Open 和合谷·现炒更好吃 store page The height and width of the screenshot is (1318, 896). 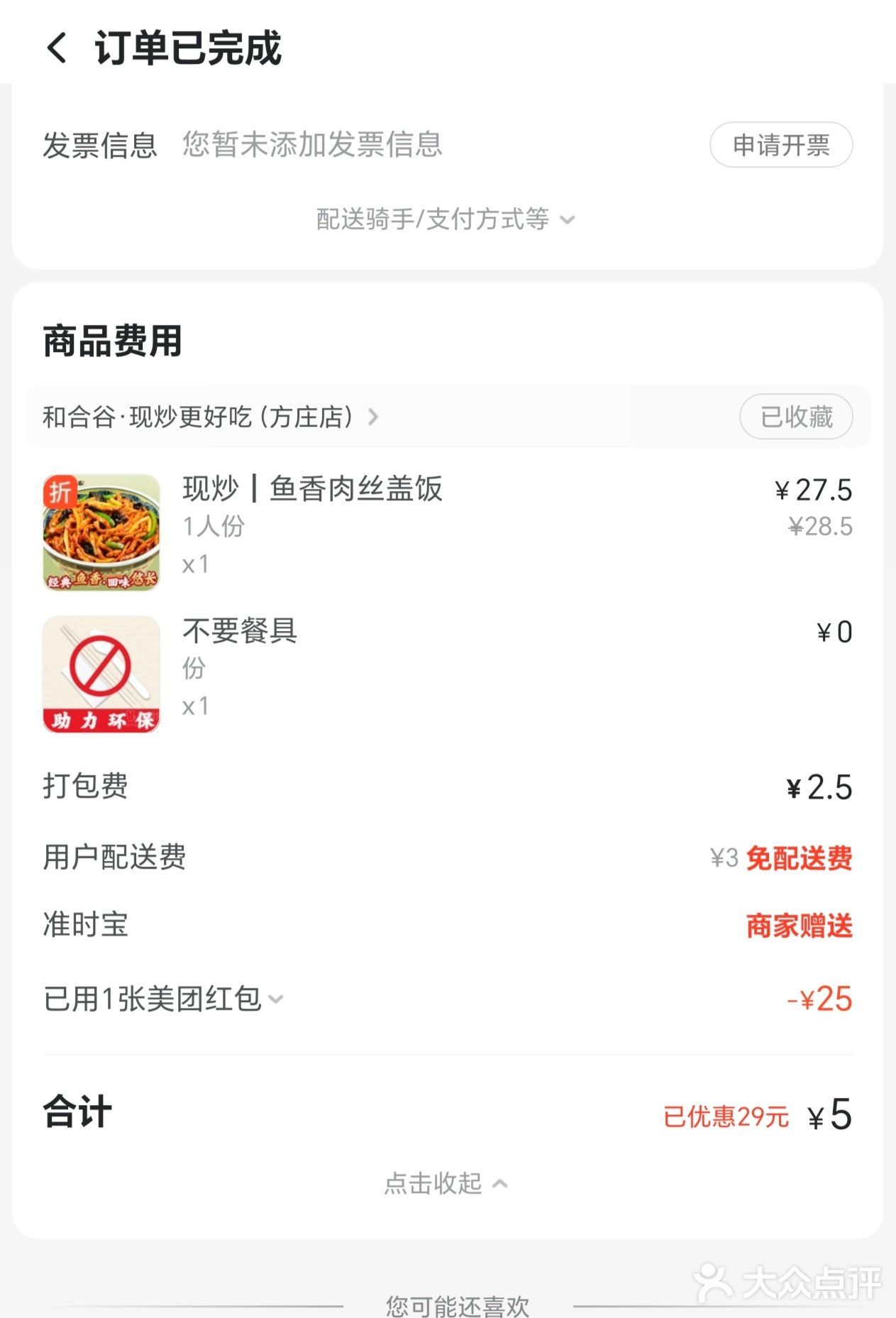[199, 418]
